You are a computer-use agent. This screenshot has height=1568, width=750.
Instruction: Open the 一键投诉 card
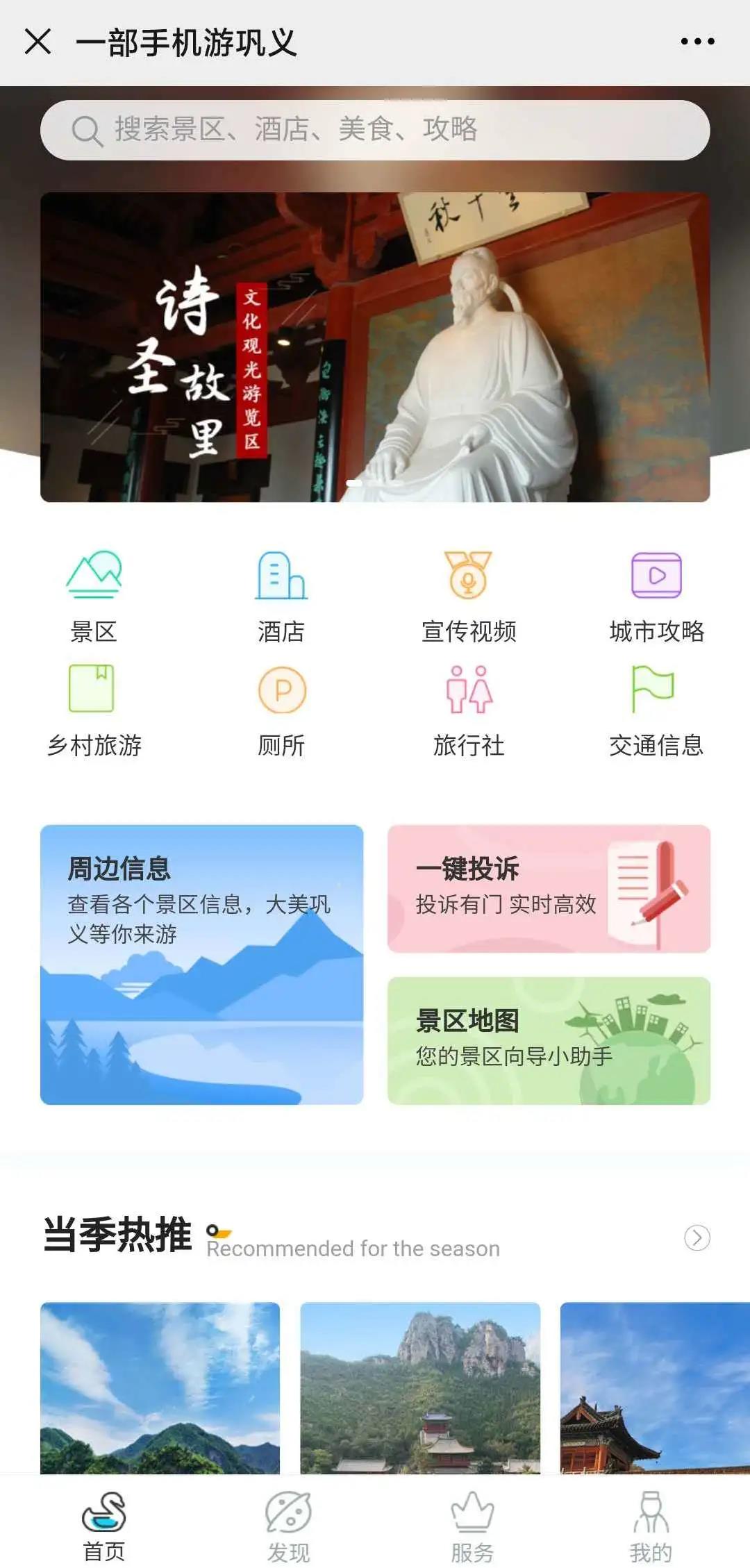[549, 888]
